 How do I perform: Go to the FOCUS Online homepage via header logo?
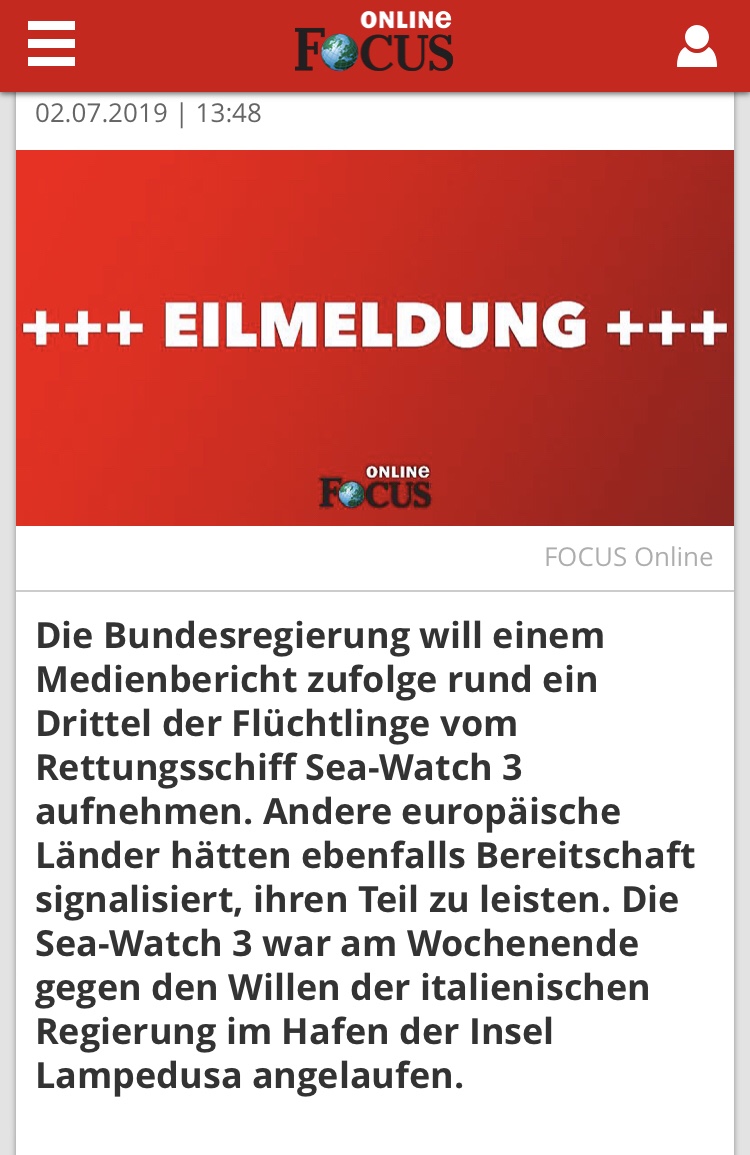374,44
